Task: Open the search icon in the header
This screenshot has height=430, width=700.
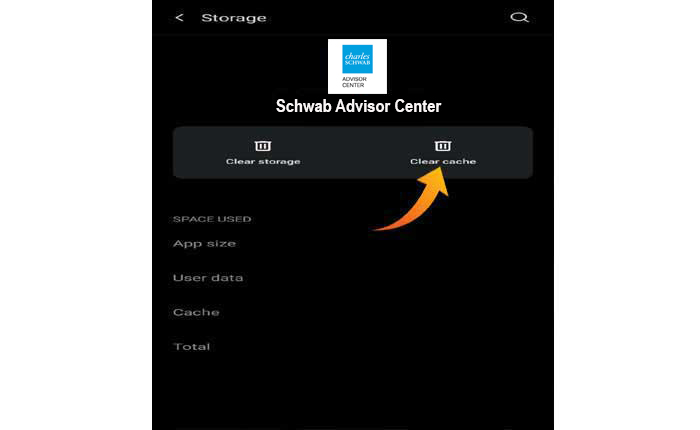Action: [x=518, y=17]
